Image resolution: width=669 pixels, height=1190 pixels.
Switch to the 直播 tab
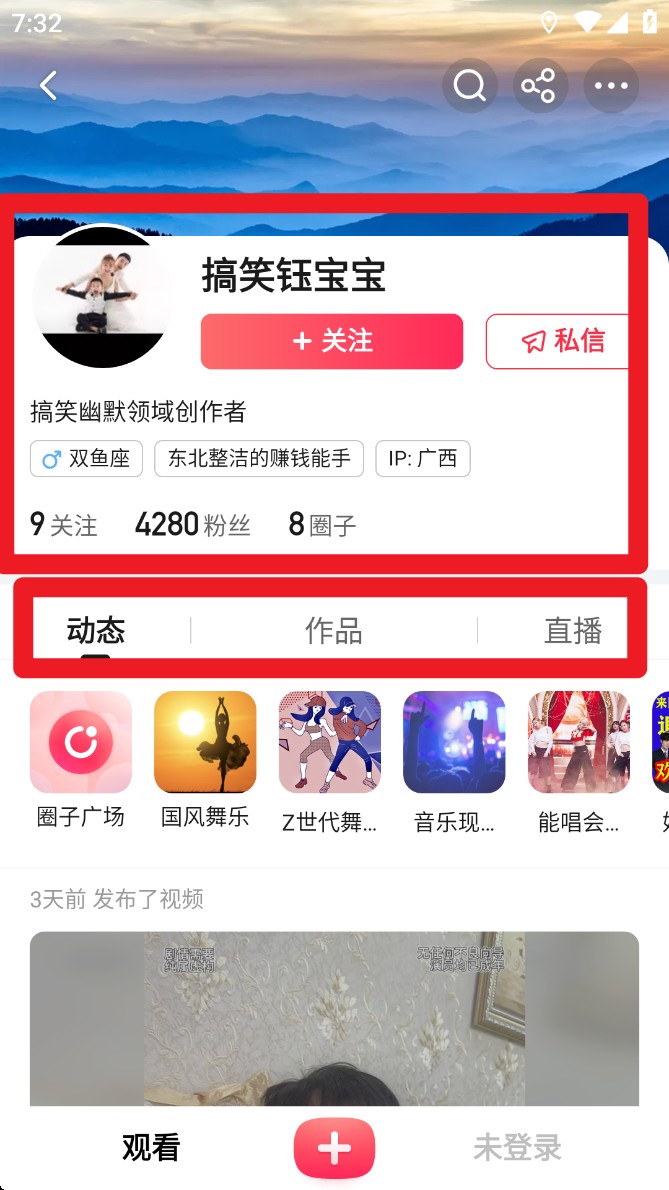572,630
